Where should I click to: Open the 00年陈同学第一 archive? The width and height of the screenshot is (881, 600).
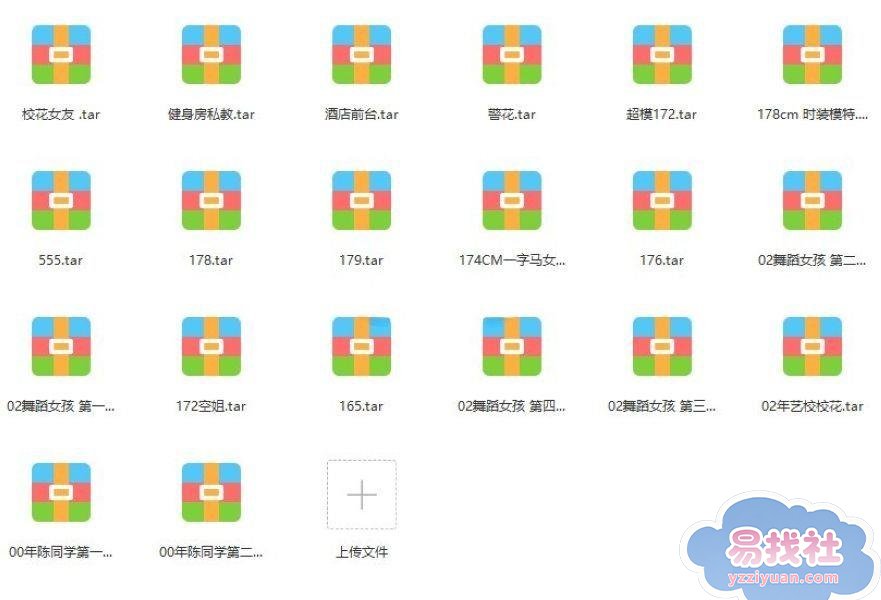point(61,492)
